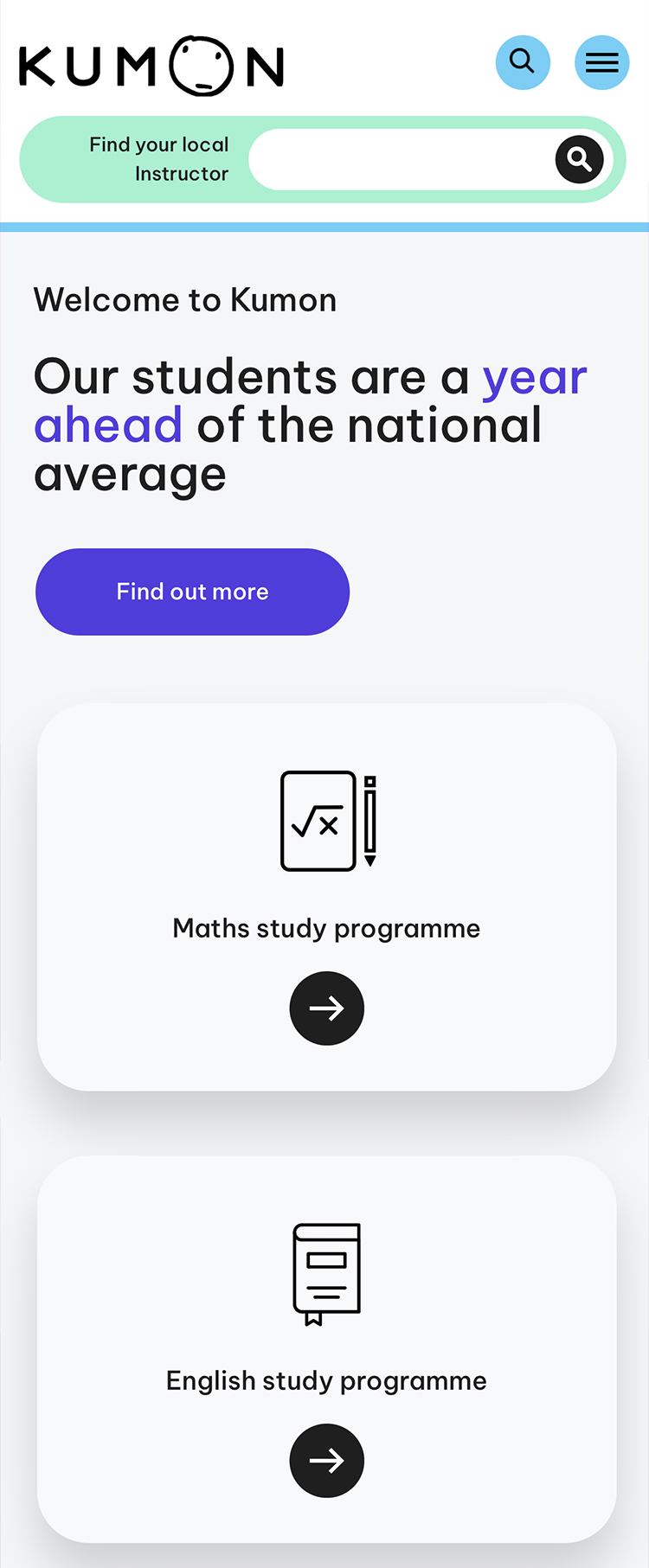
Task: Submit the instructor search with the magnifier button
Action: [579, 159]
